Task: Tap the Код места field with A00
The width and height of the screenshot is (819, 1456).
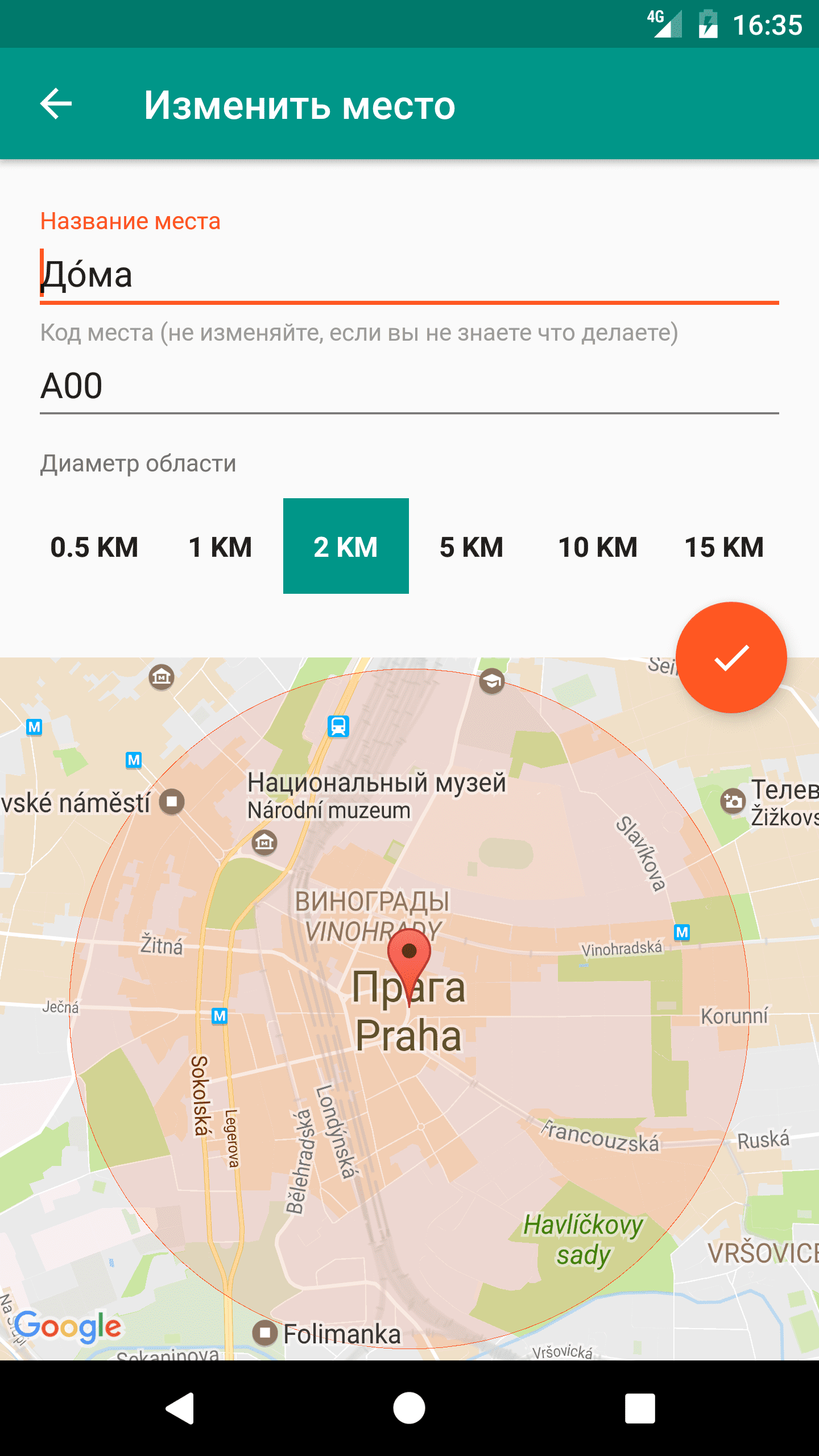Action: [408, 386]
